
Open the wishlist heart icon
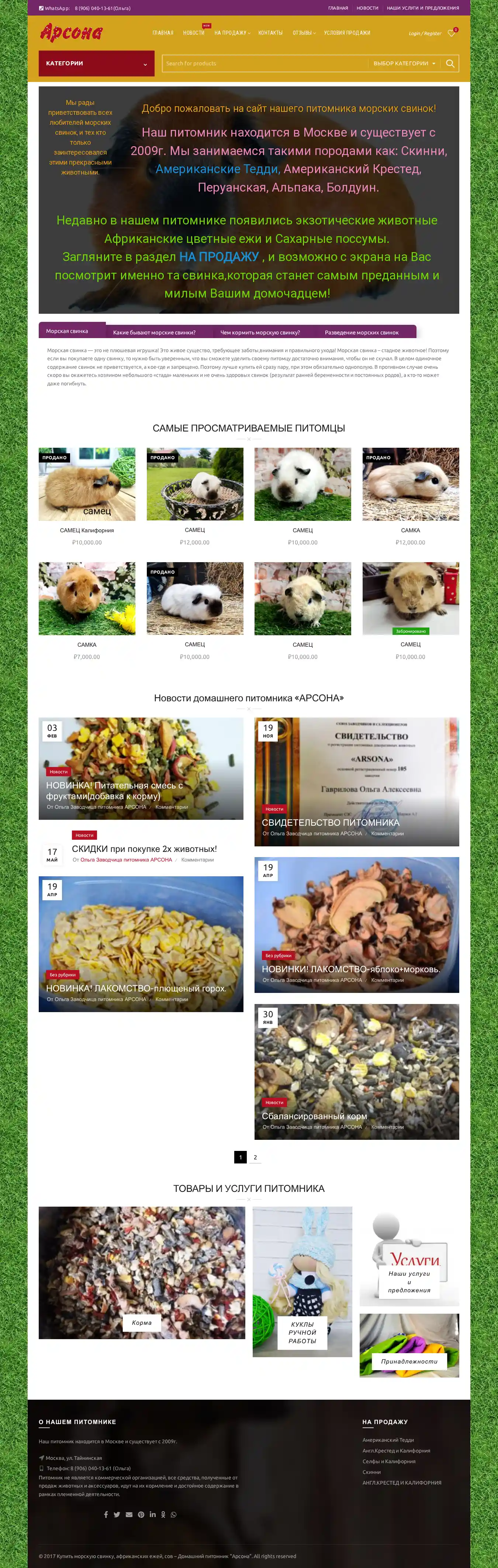pos(450,33)
